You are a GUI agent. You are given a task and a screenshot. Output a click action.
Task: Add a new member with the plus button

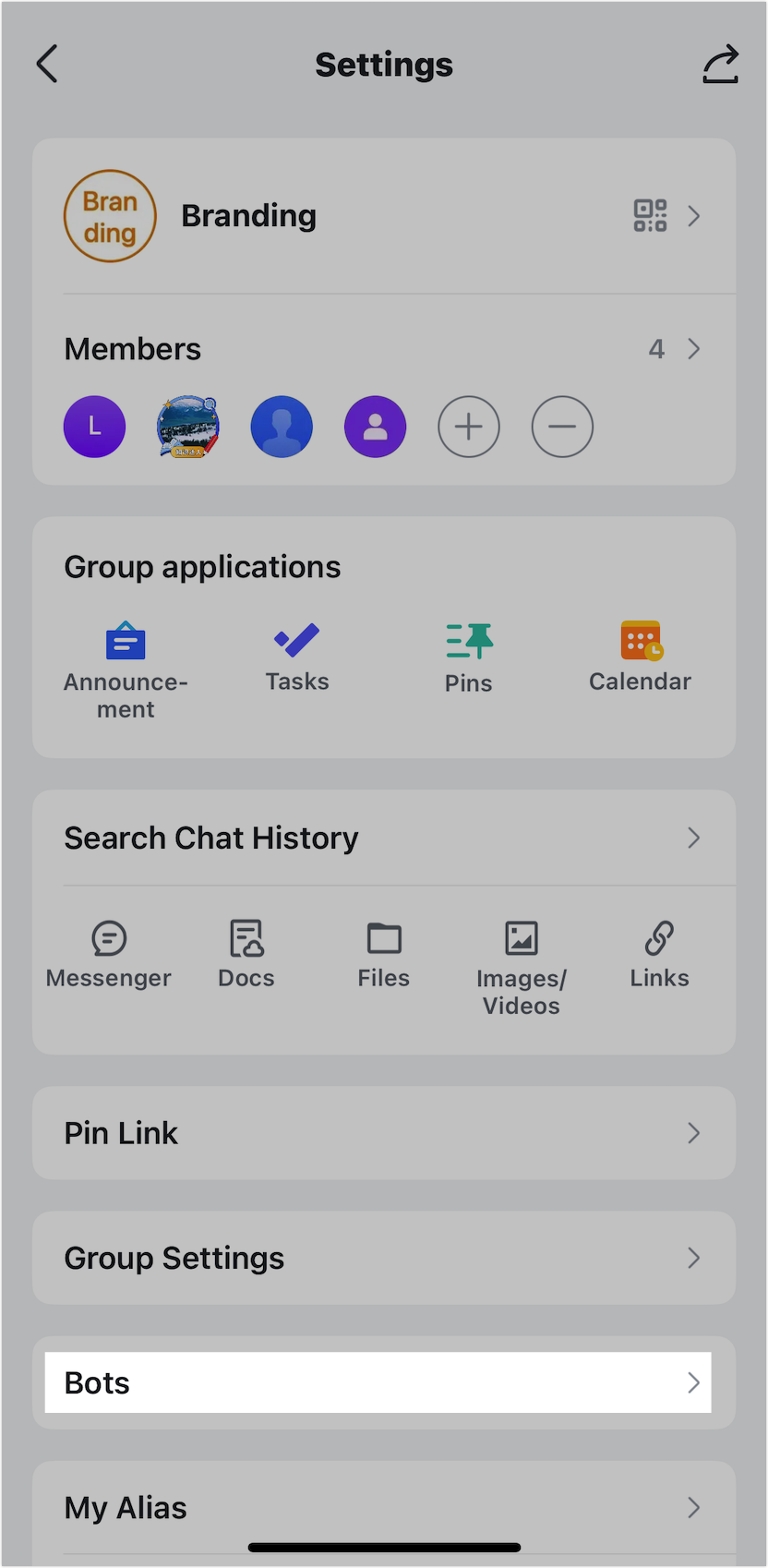pos(469,427)
